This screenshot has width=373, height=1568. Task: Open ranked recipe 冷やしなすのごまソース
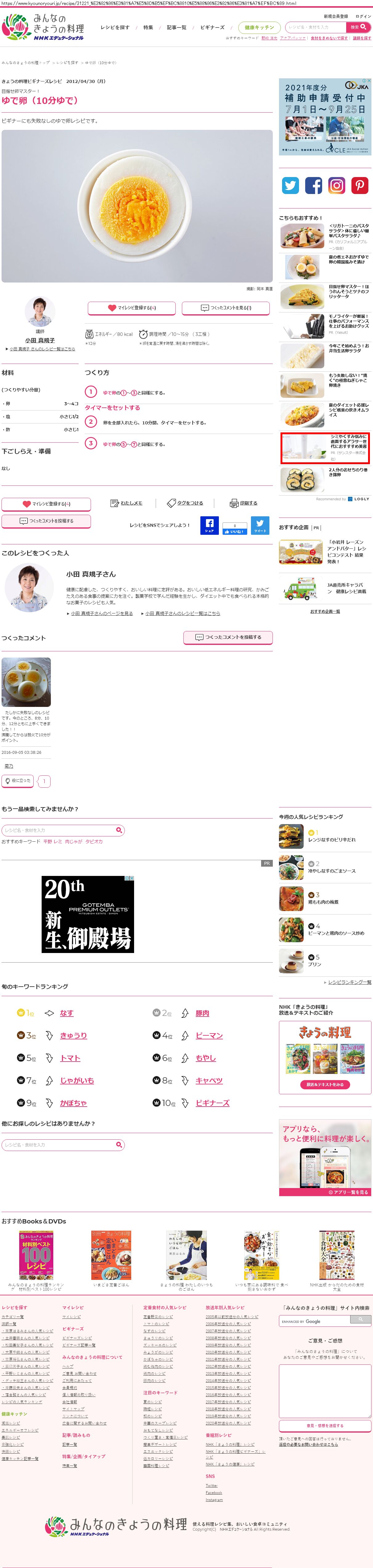pyautogui.click(x=332, y=871)
